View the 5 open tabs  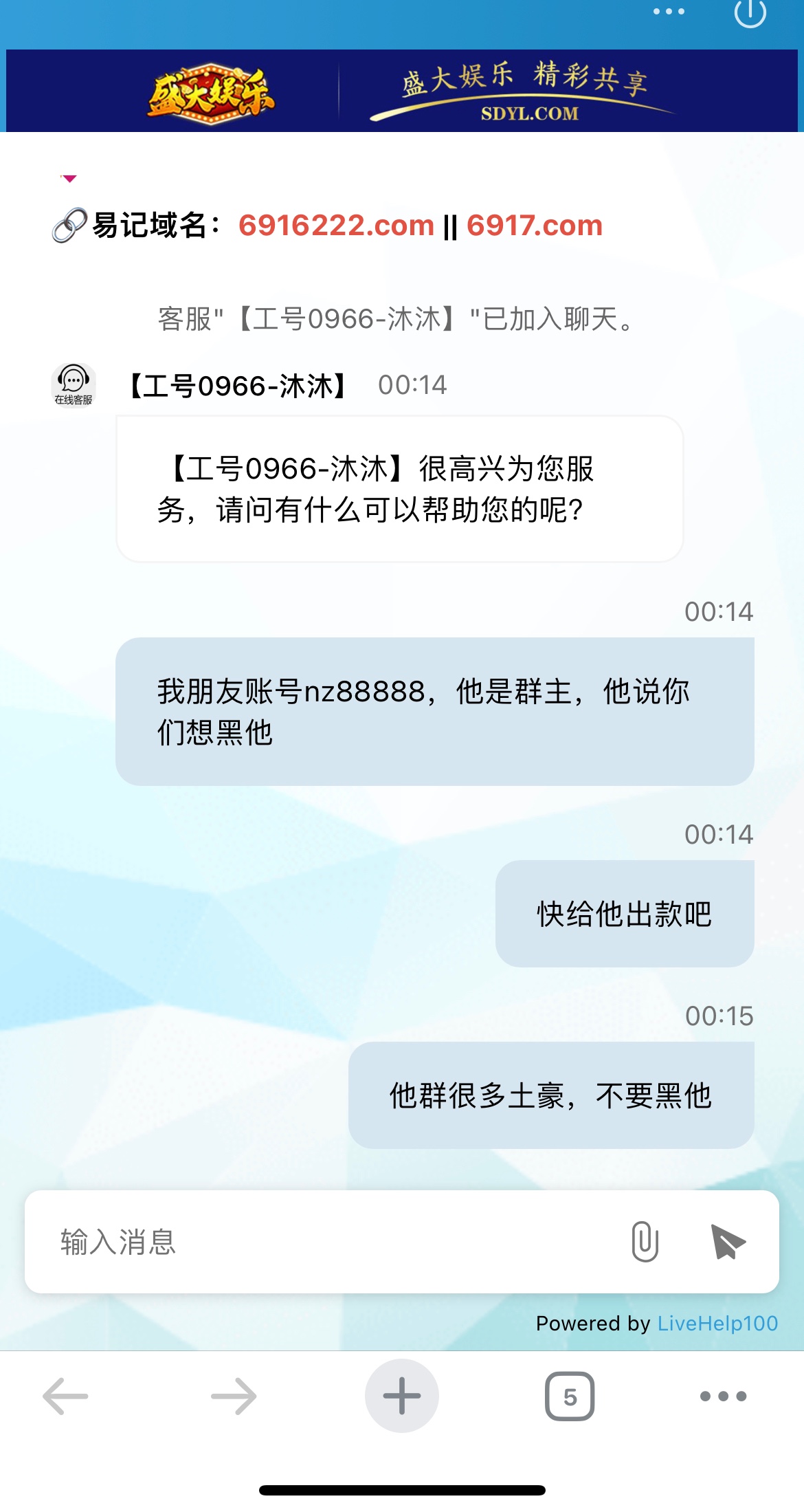pyautogui.click(x=570, y=1396)
